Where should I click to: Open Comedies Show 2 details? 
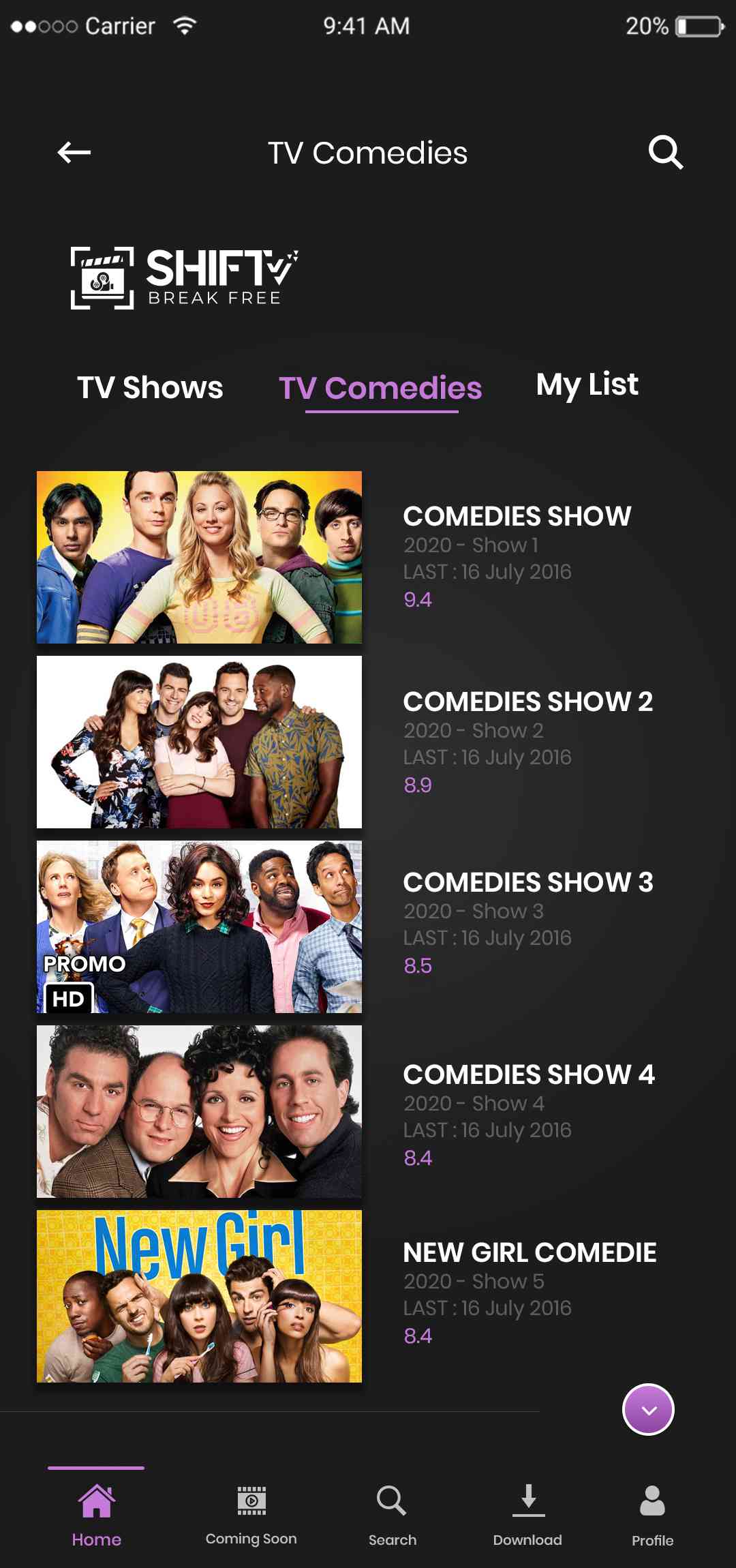click(528, 701)
